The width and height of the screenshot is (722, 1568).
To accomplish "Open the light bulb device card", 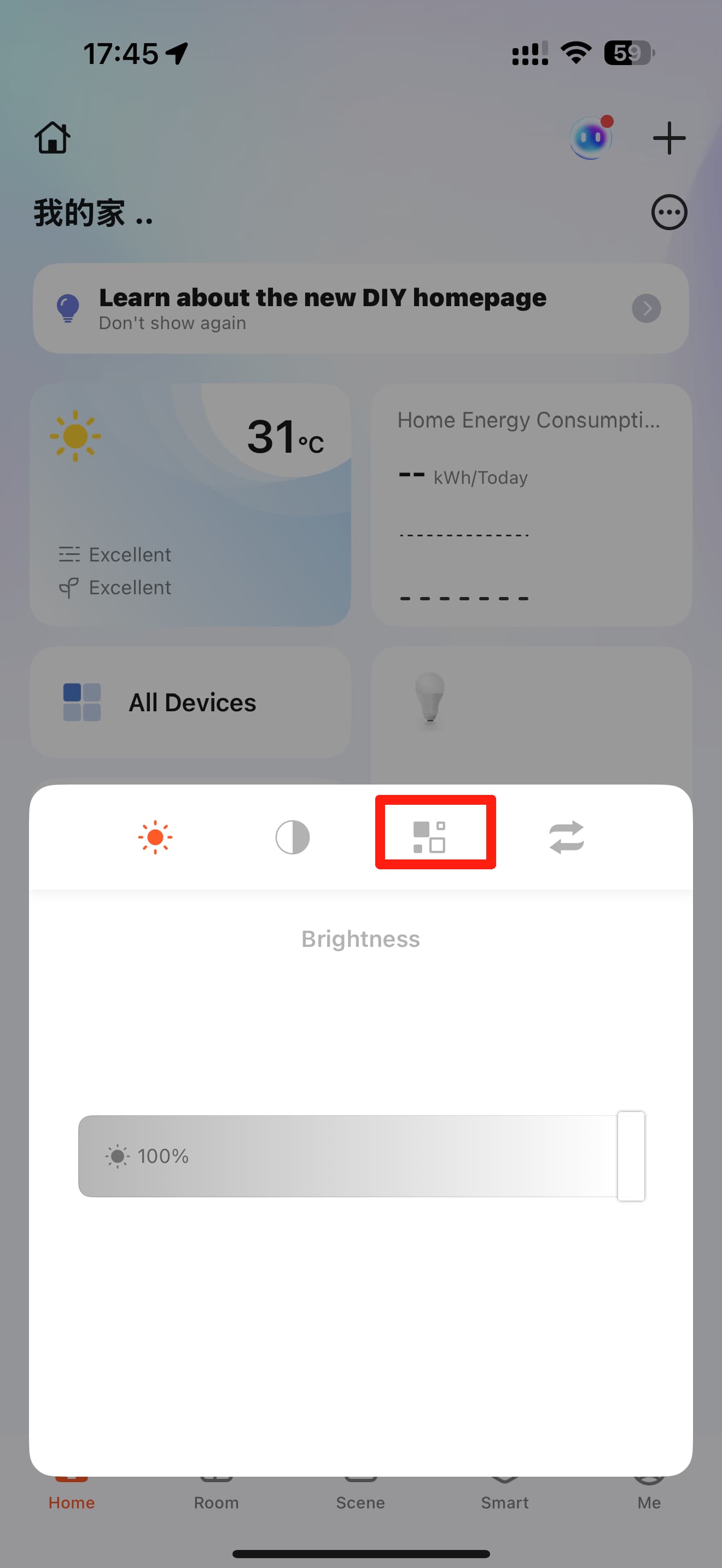I will pyautogui.click(x=531, y=712).
